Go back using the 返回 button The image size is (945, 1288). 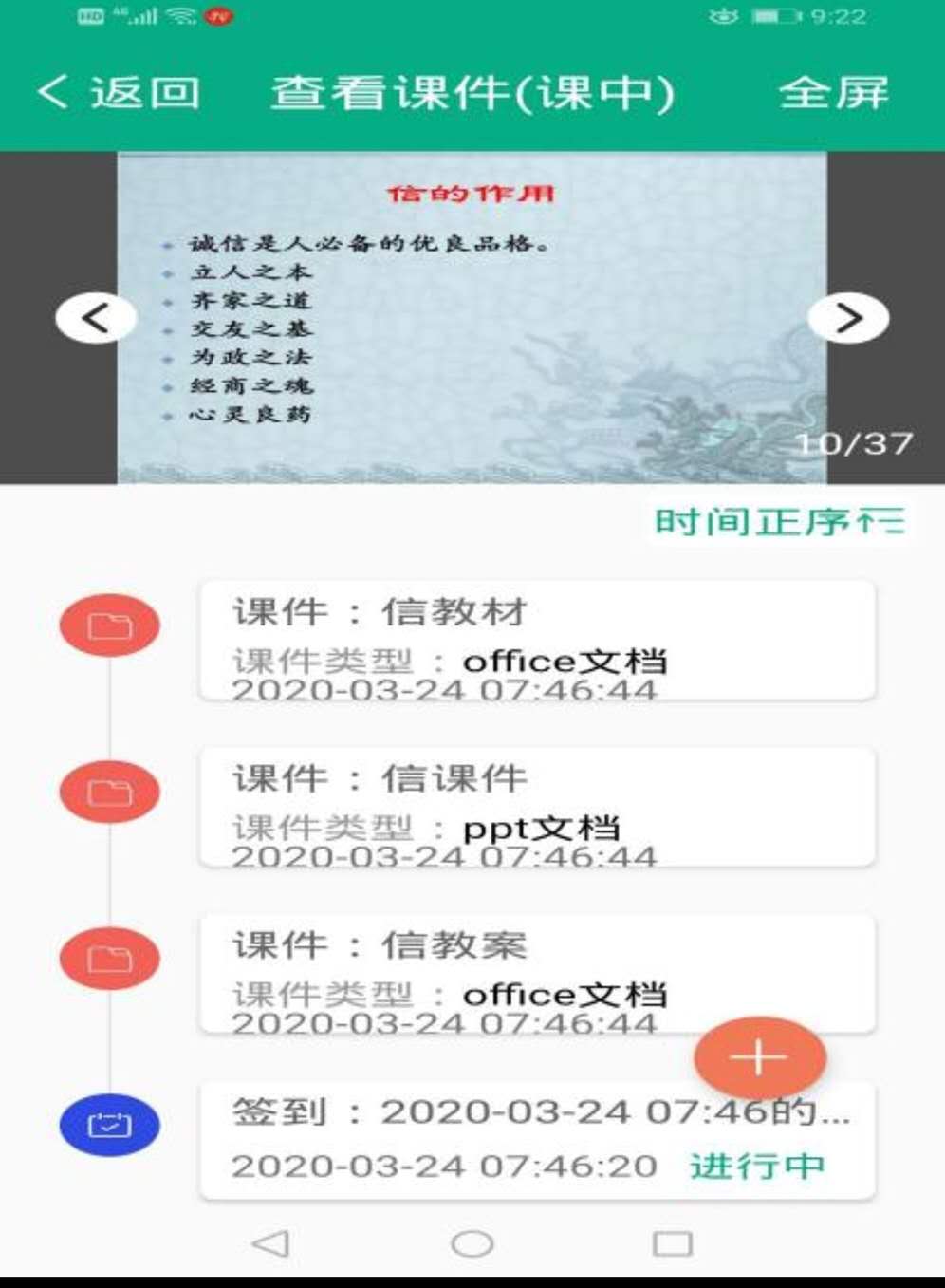(x=119, y=93)
